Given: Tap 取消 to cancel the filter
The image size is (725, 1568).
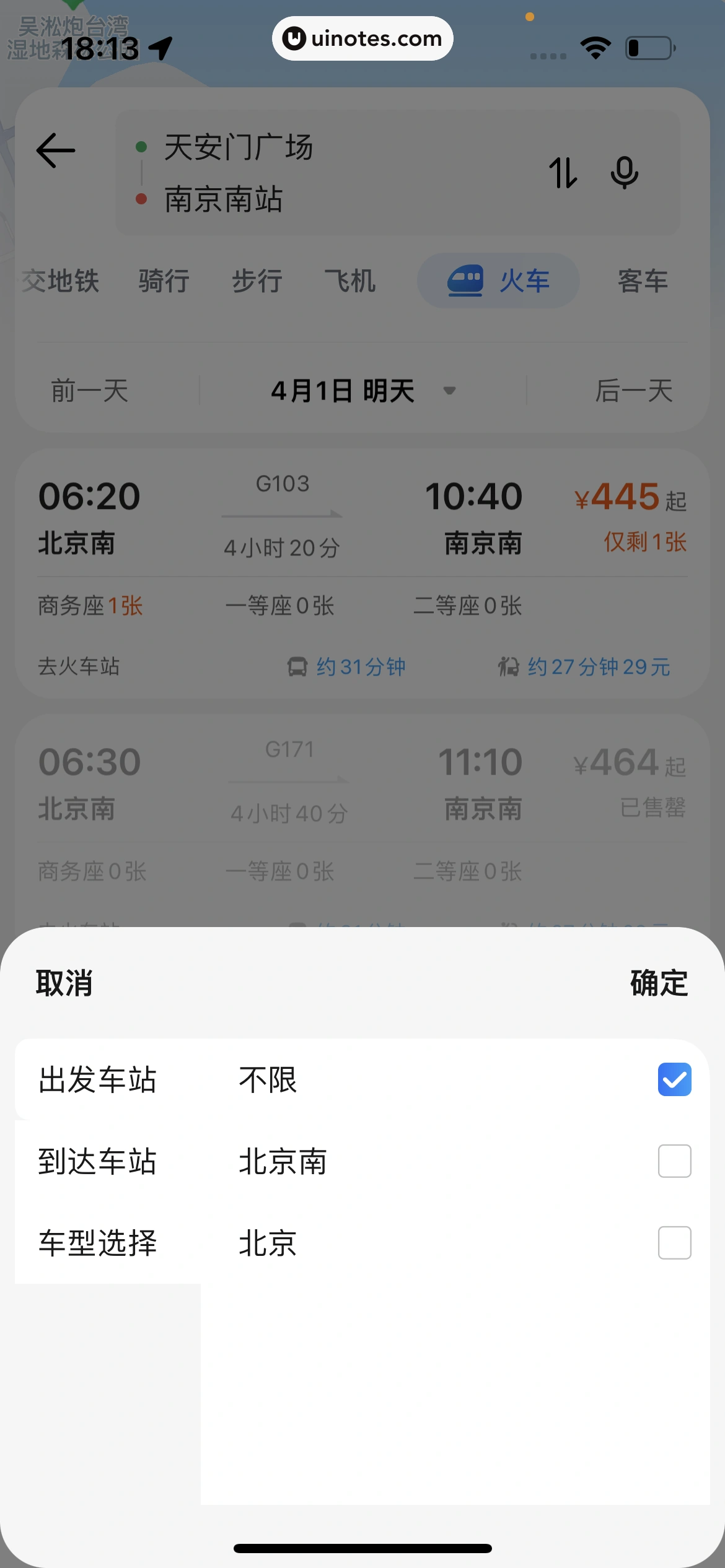Looking at the screenshot, I should coord(64,983).
